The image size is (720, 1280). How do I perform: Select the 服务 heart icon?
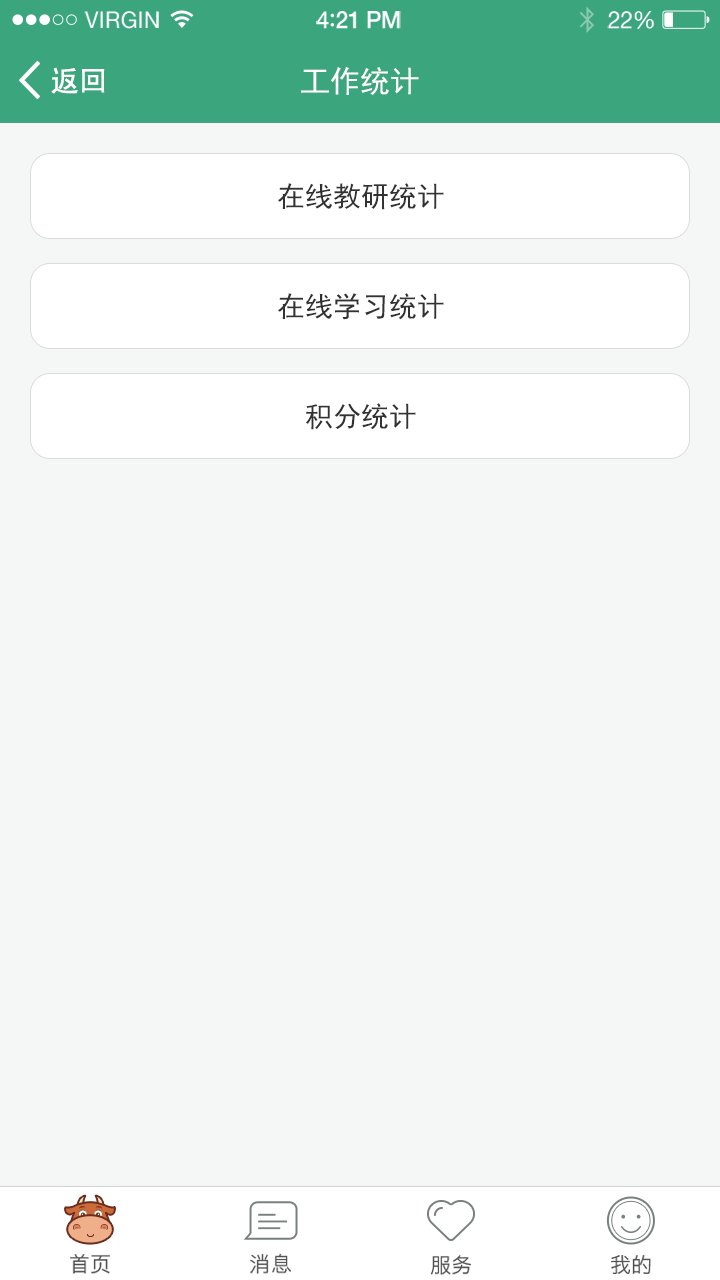pyautogui.click(x=450, y=1219)
